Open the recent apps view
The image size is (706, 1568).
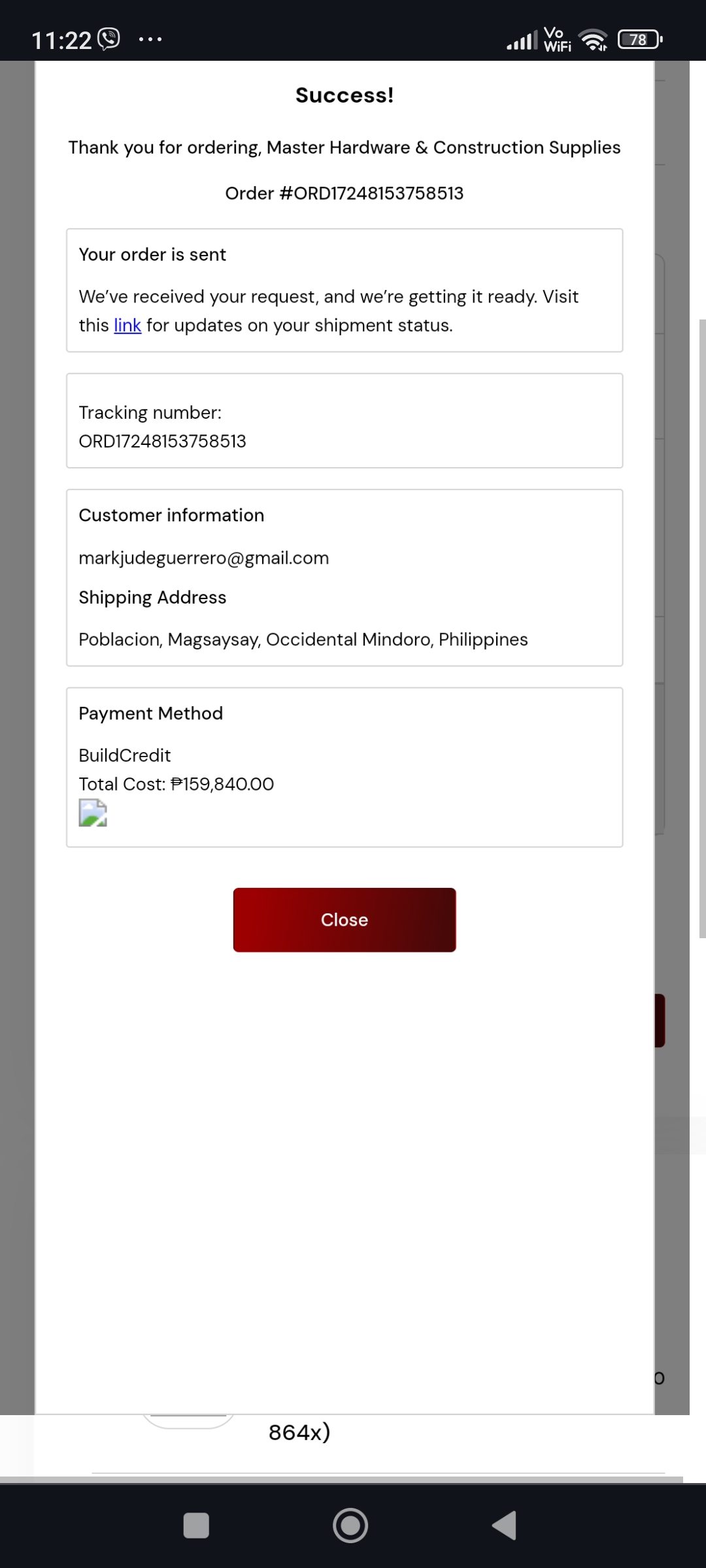(x=196, y=1526)
